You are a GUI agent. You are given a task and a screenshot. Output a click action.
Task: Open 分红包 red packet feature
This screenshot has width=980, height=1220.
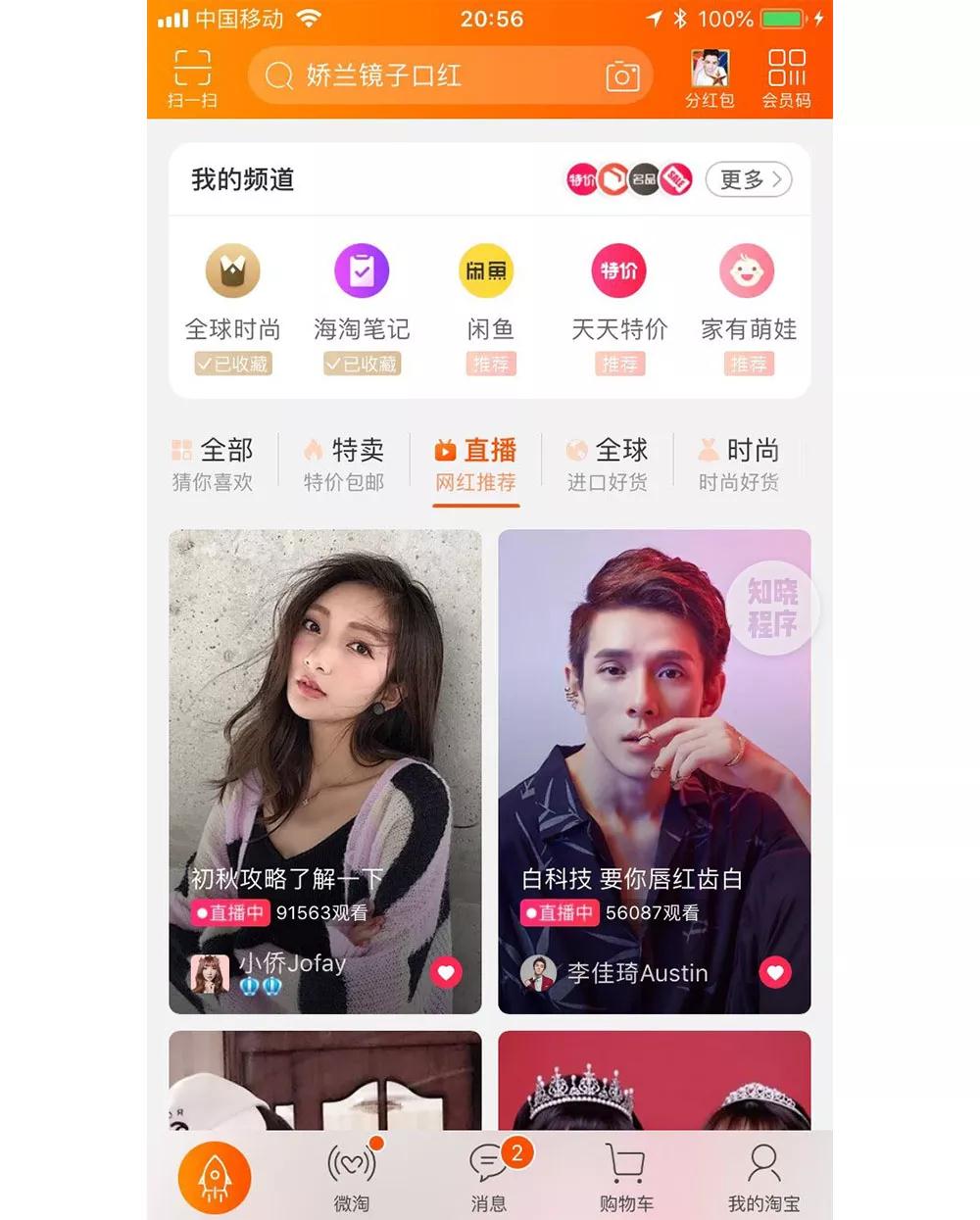point(709,73)
